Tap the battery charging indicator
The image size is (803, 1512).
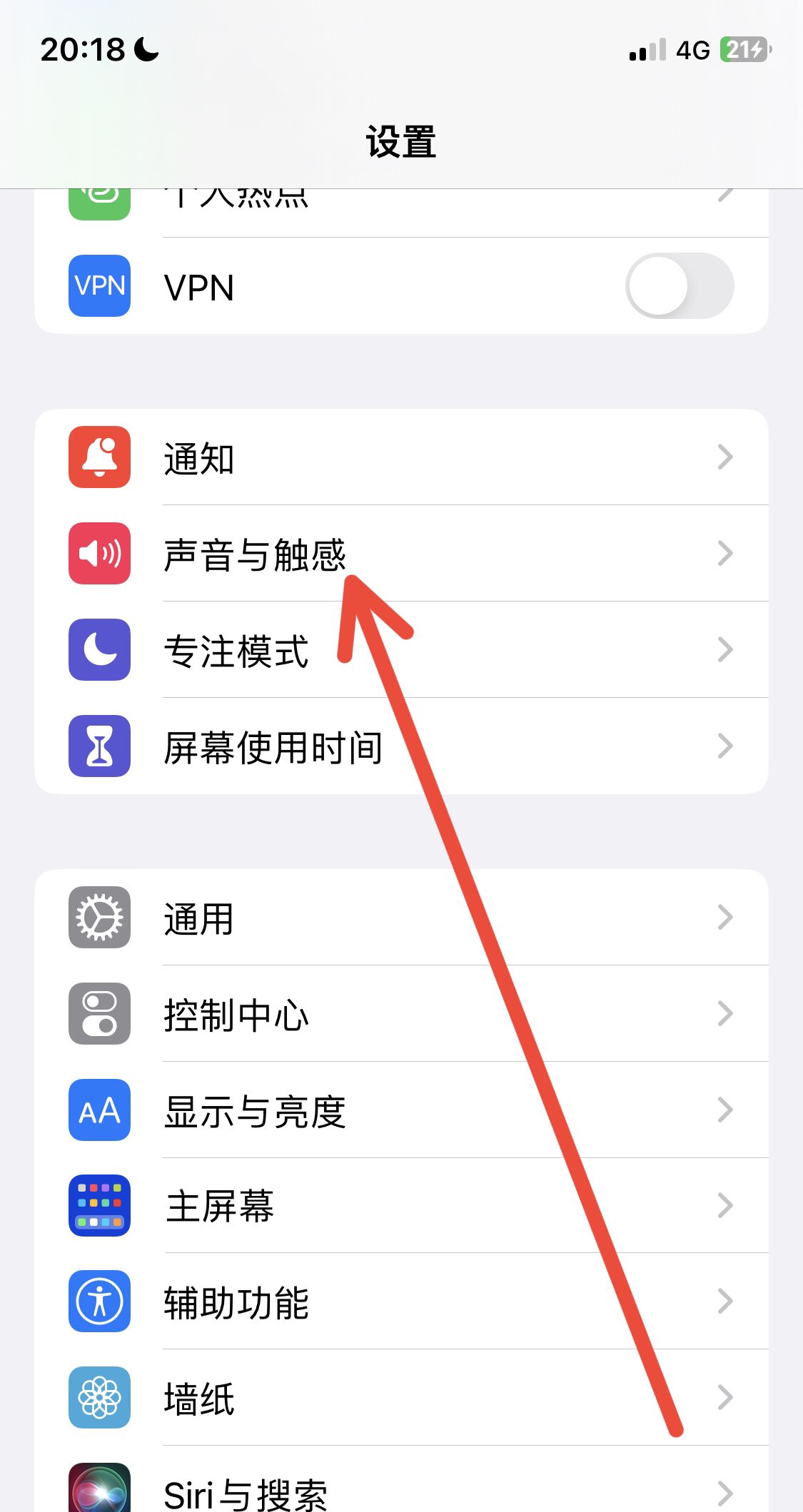click(742, 50)
